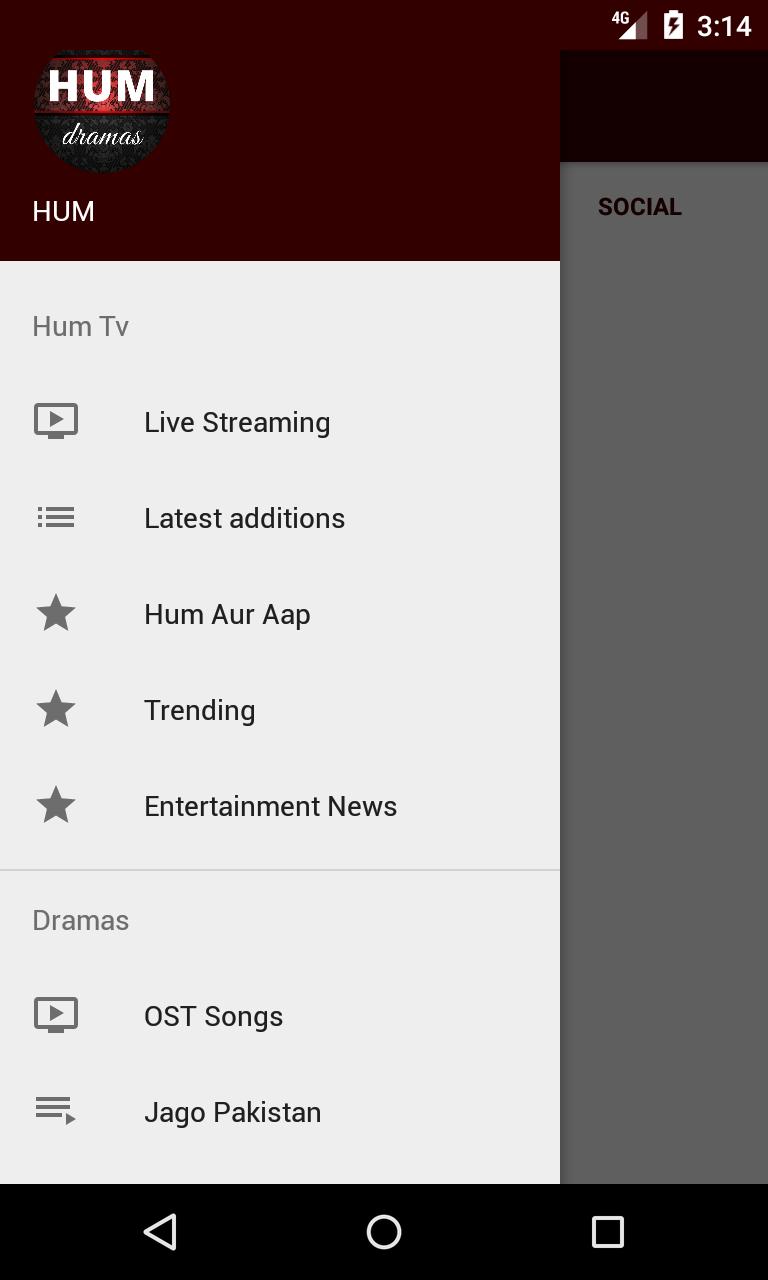The image size is (768, 1280).
Task: Go to Trending section
Action: pyautogui.click(x=200, y=710)
